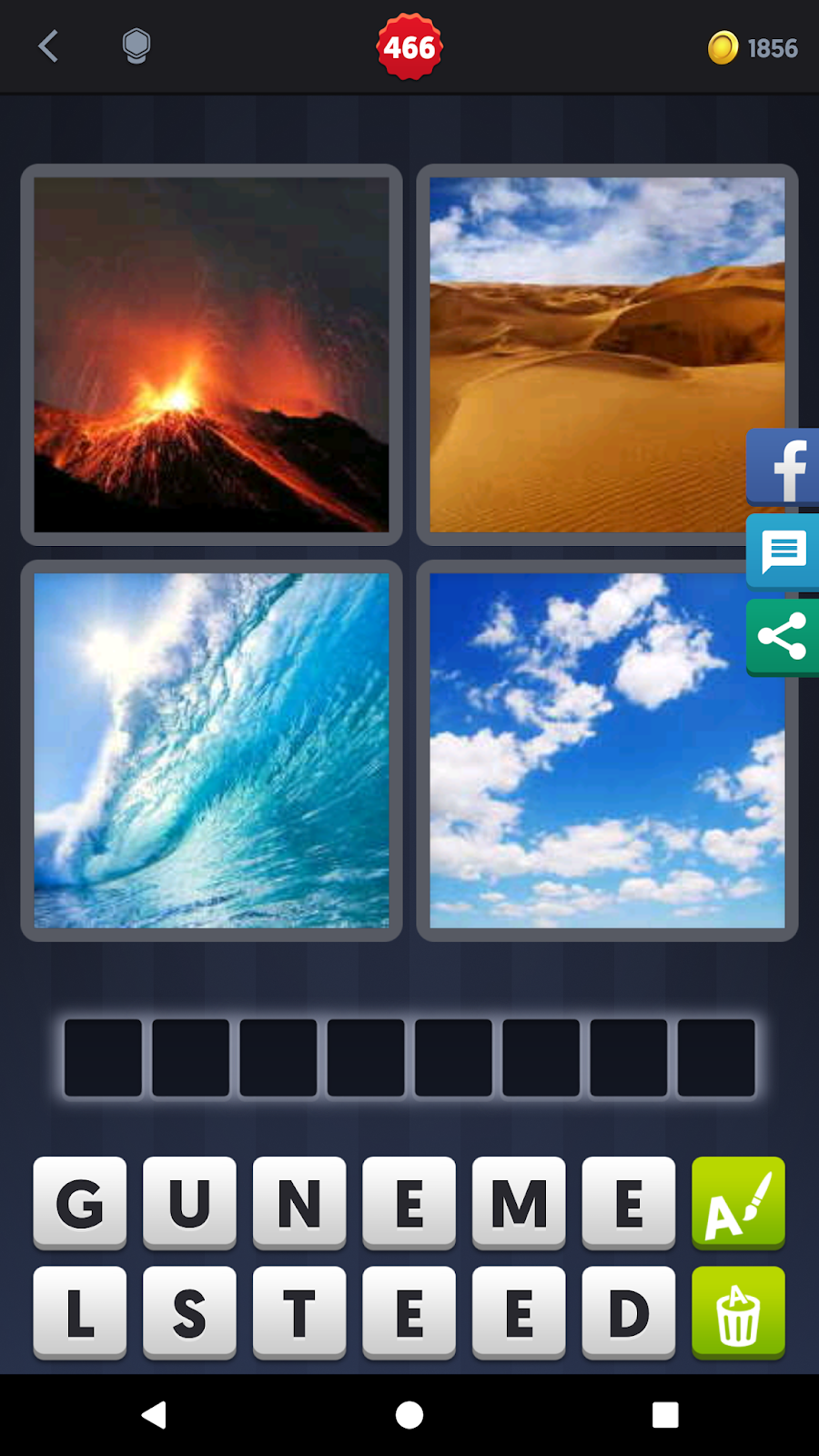The width and height of the screenshot is (819, 1456).
Task: Use the trash can remove-letters hint icon
Action: click(x=737, y=1313)
